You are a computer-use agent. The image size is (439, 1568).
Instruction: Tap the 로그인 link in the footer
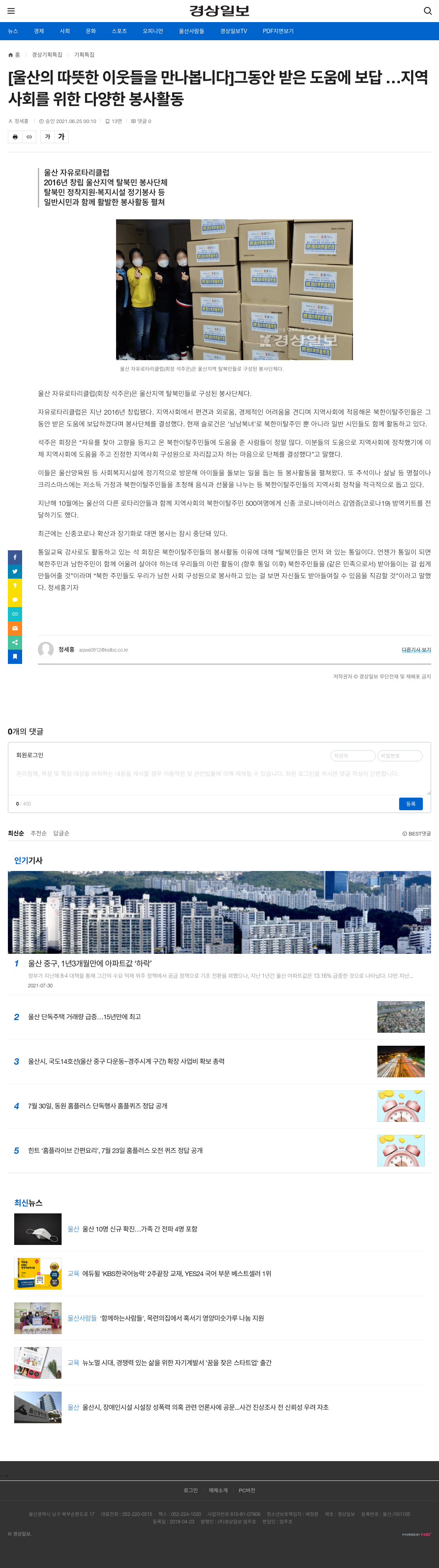point(191,1490)
